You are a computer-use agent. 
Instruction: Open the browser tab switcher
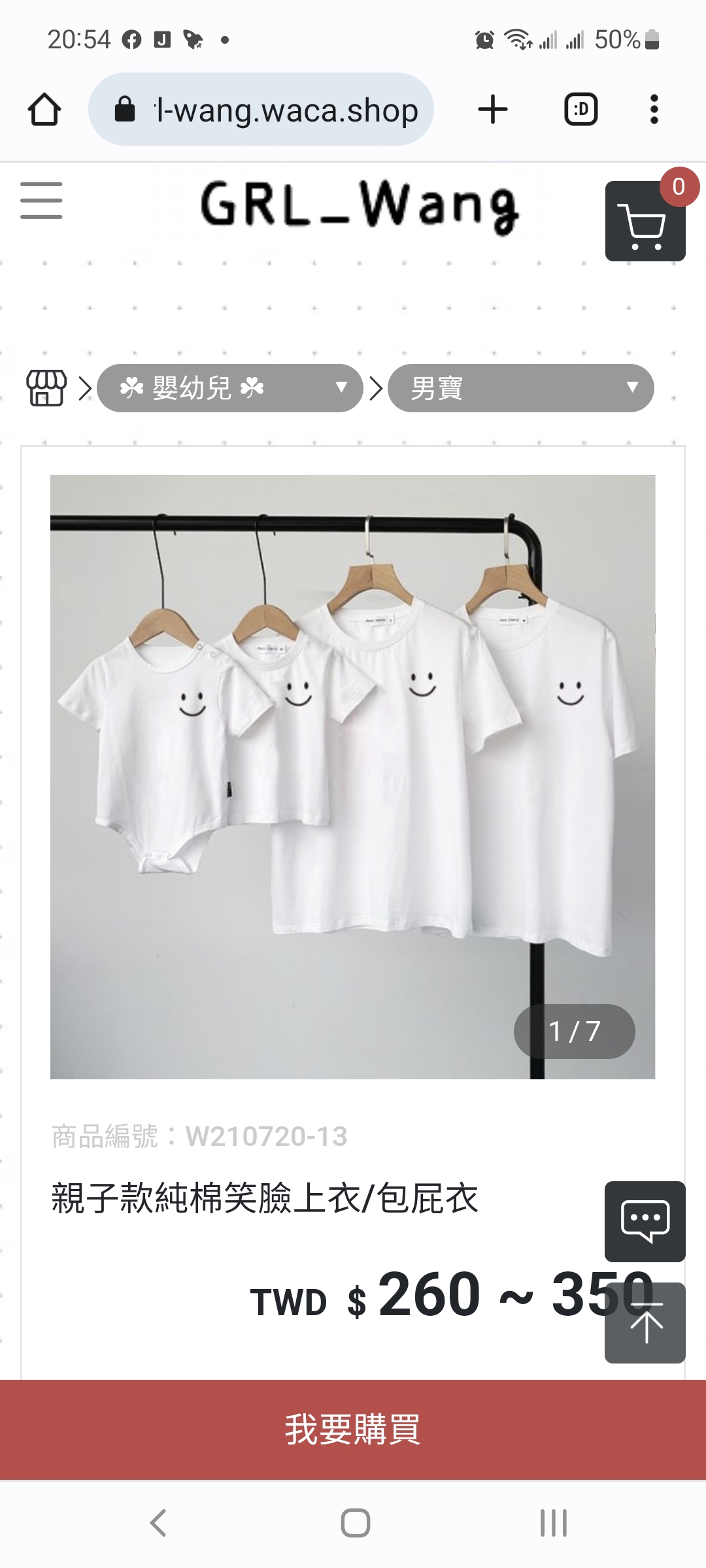tap(580, 110)
